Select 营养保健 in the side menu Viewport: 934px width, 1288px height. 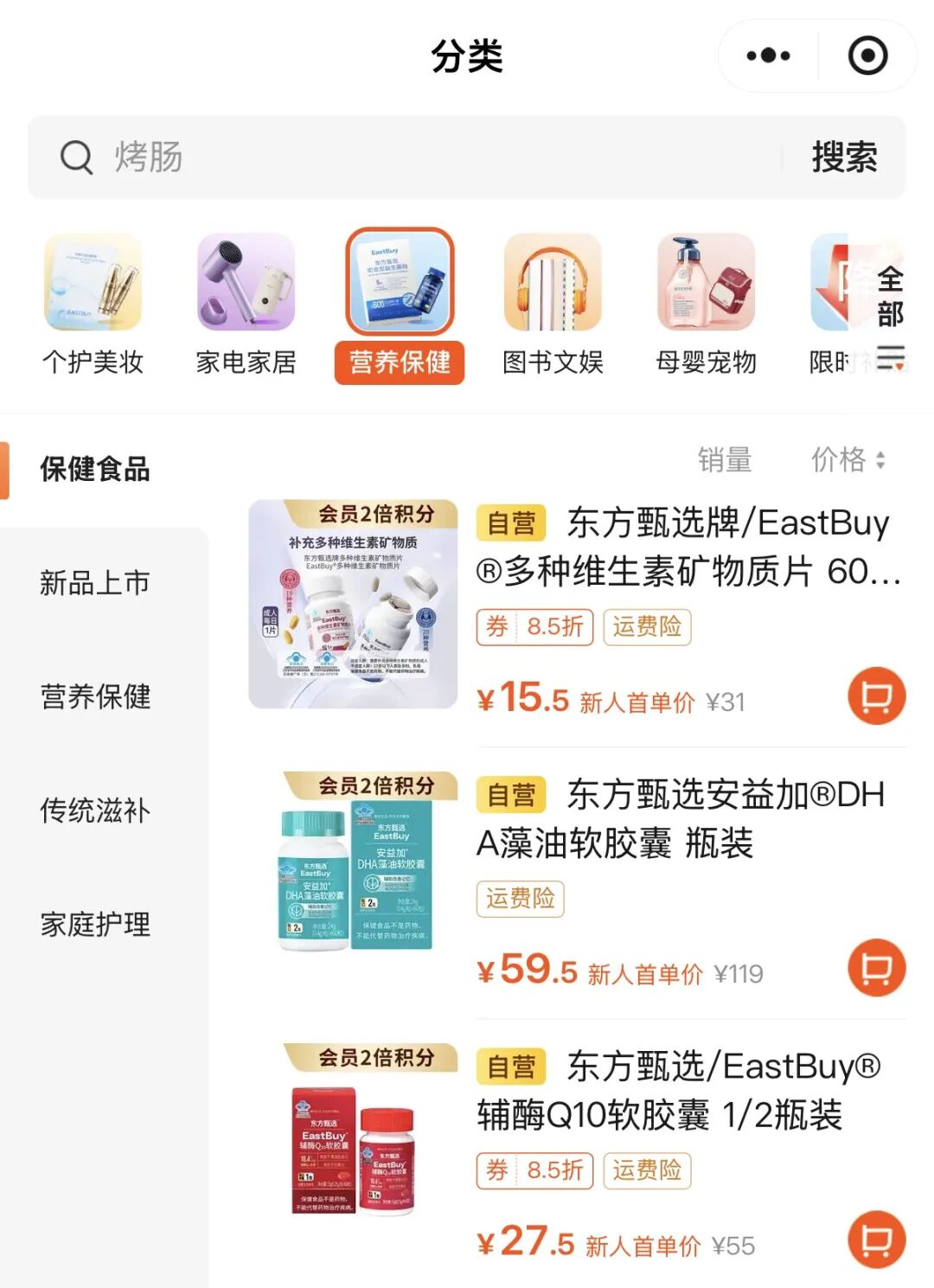coord(95,696)
